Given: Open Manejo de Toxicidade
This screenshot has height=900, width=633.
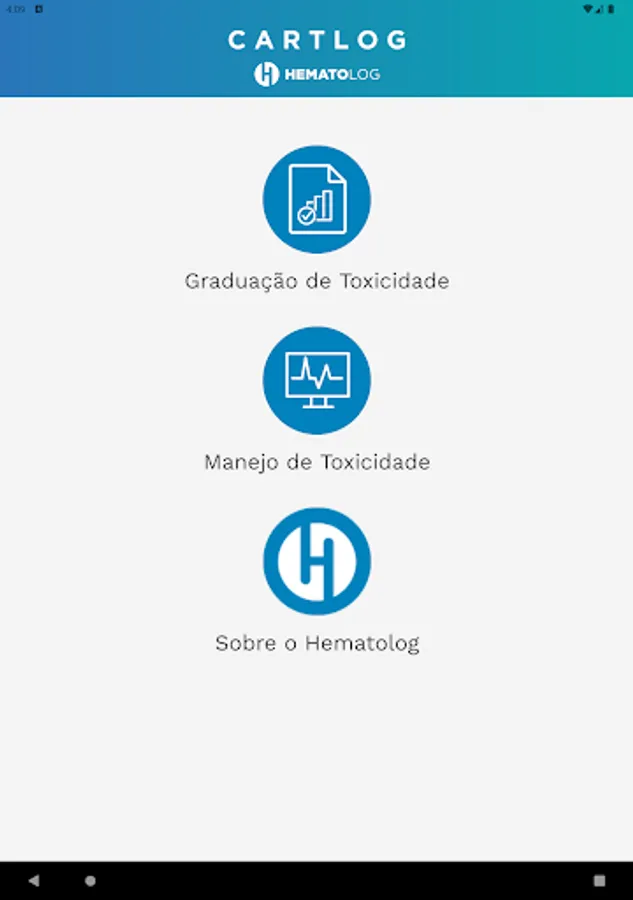Looking at the screenshot, I should [316, 381].
